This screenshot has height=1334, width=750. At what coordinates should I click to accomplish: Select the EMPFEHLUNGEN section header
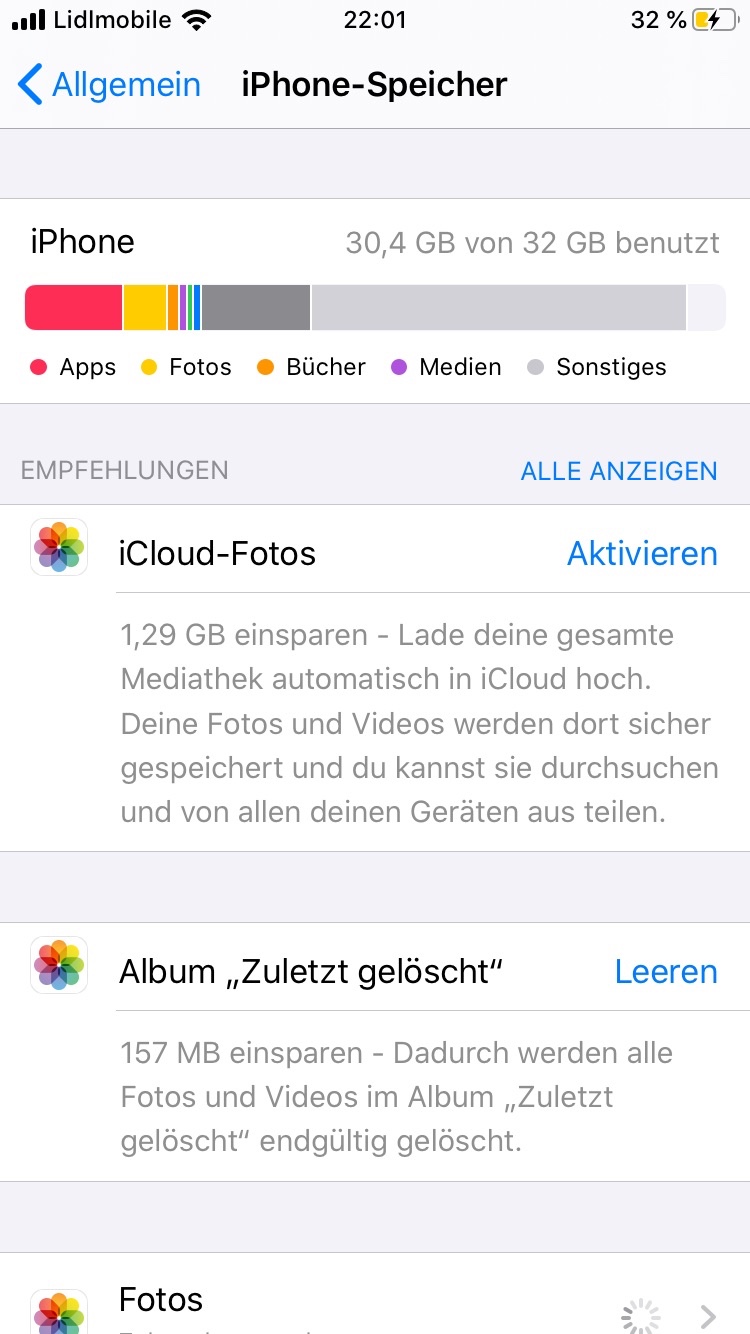(x=124, y=470)
